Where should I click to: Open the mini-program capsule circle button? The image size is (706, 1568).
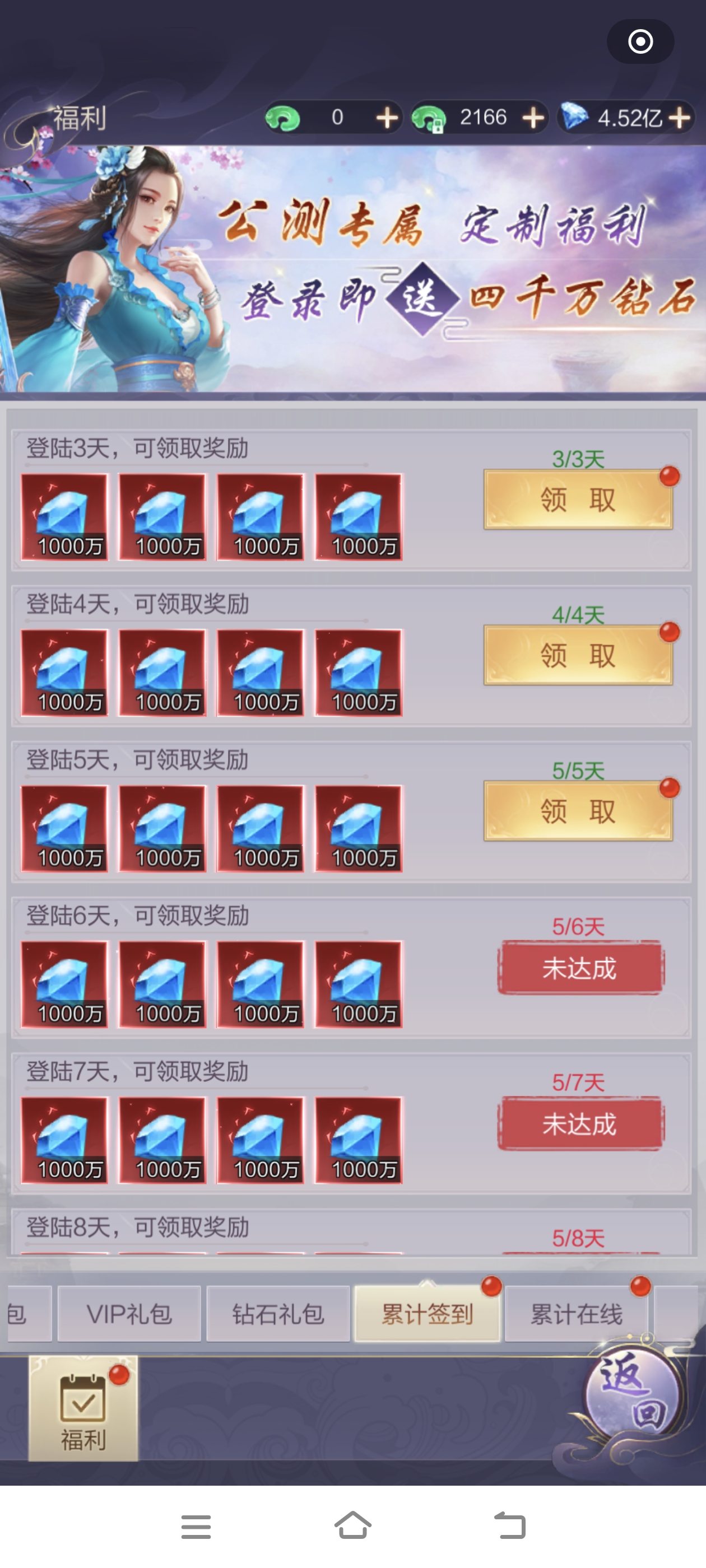(640, 42)
